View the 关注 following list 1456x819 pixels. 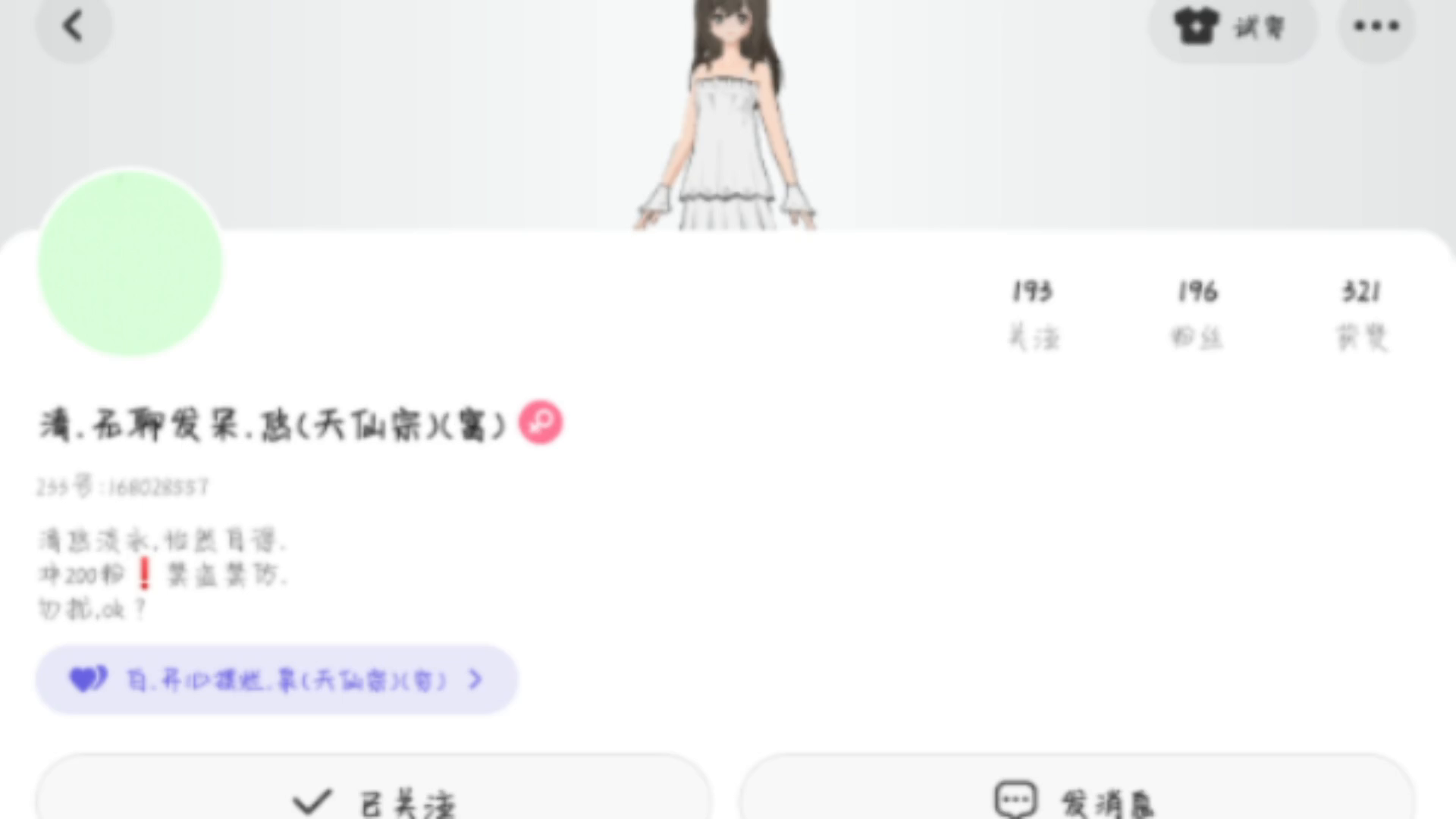coord(1033,312)
